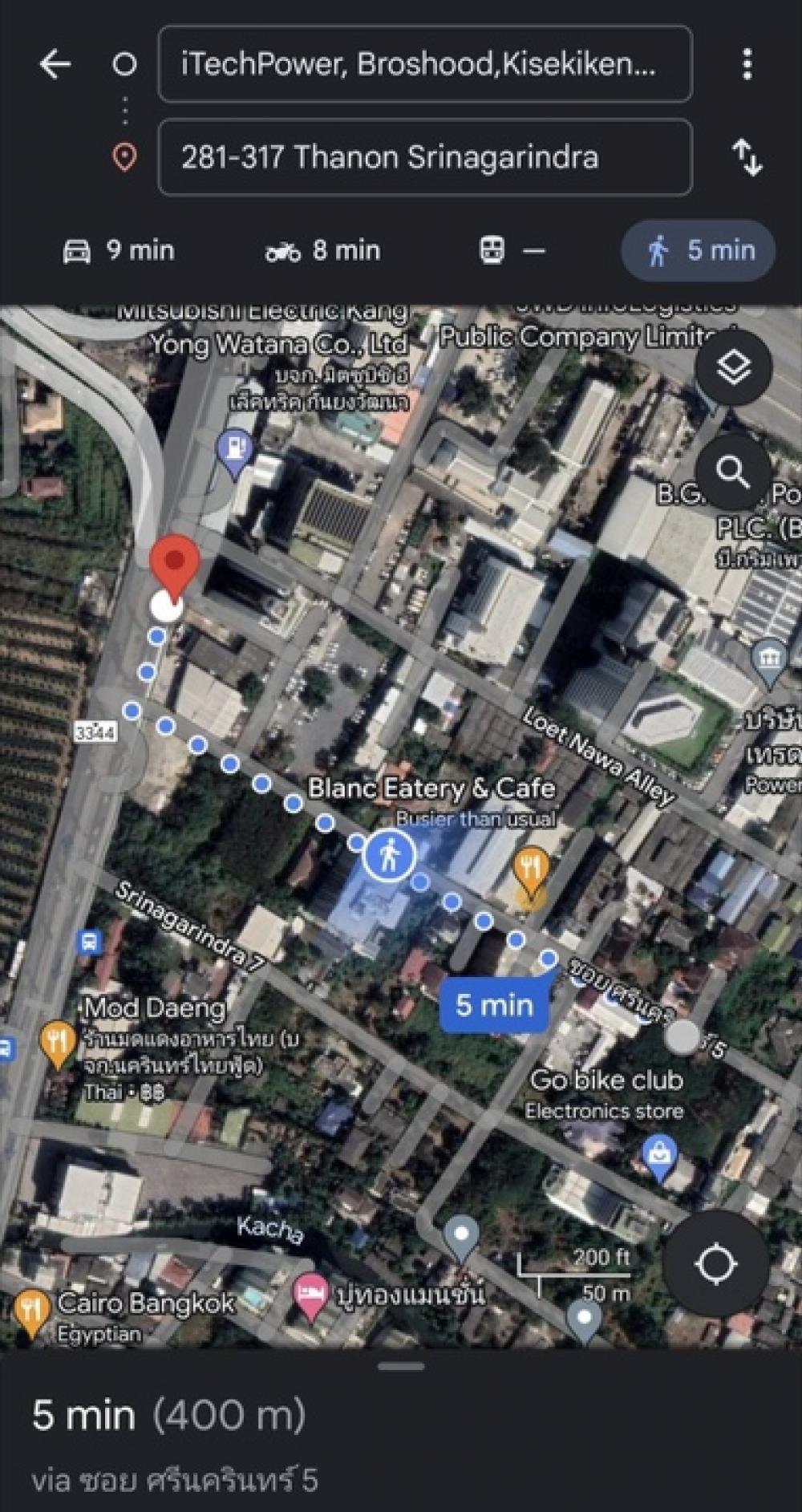Open Mod Daeng restaurant marker
The height and width of the screenshot is (1512, 802).
tap(56, 1042)
